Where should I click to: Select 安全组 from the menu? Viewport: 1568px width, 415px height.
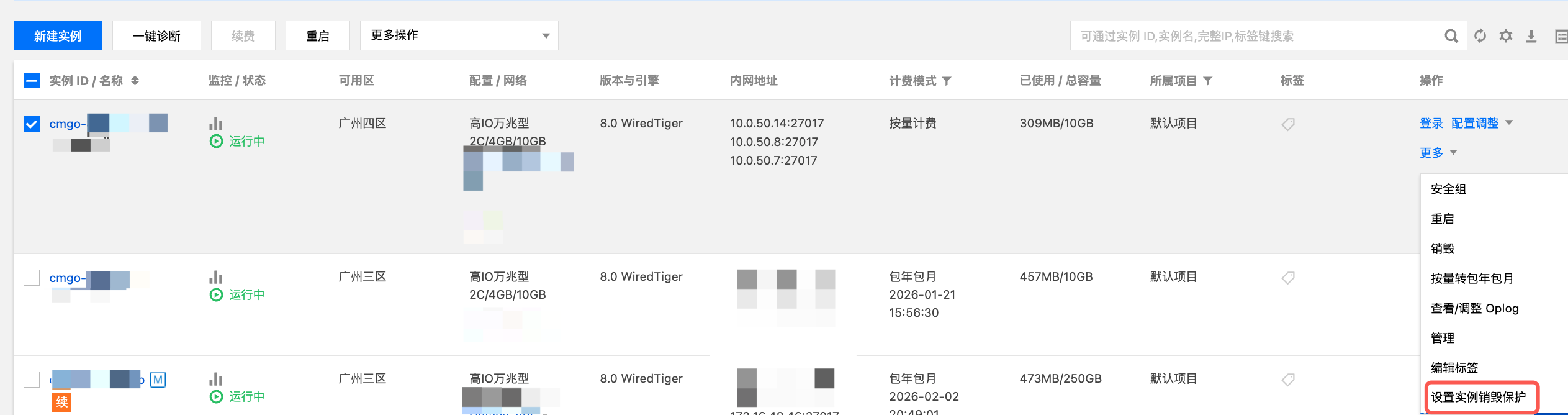(x=1448, y=189)
